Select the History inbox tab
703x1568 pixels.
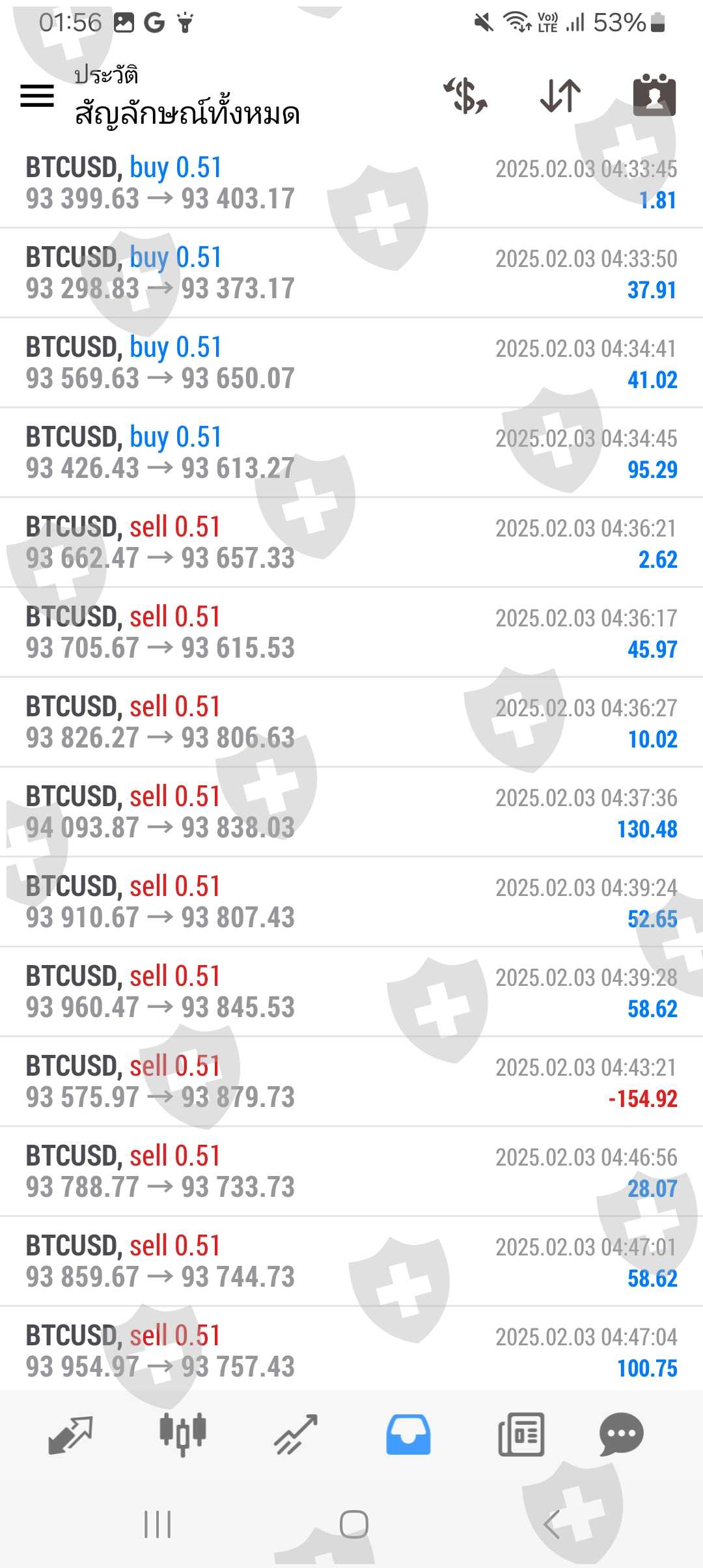click(408, 1435)
